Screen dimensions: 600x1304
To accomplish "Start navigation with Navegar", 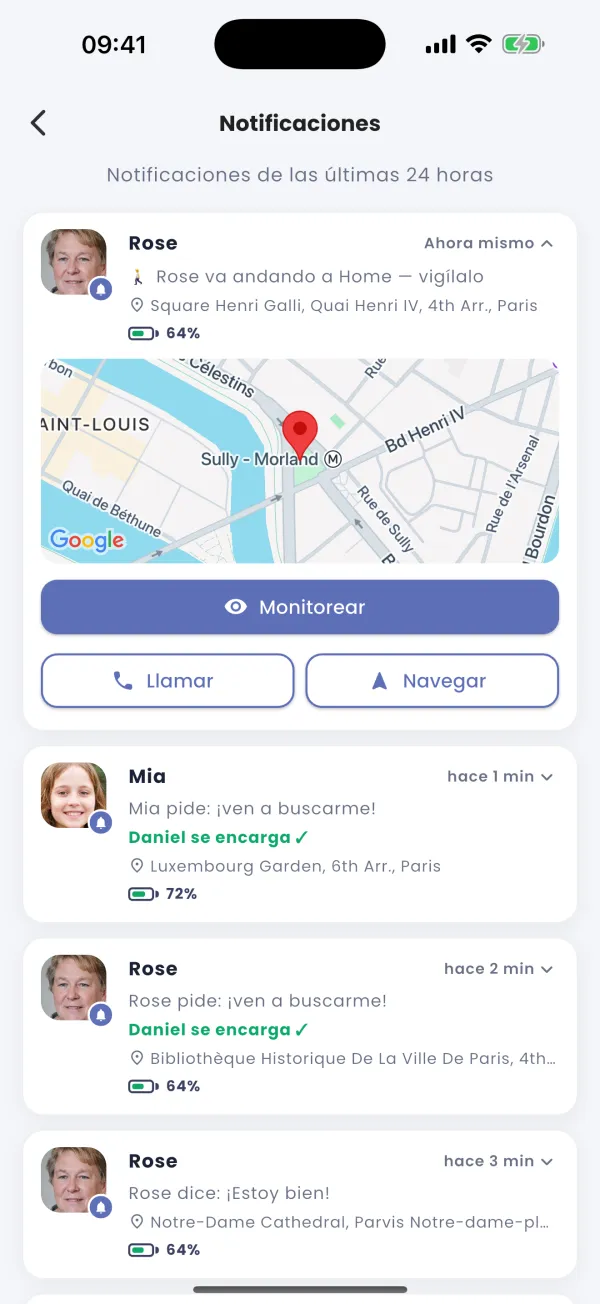I will tap(432, 681).
